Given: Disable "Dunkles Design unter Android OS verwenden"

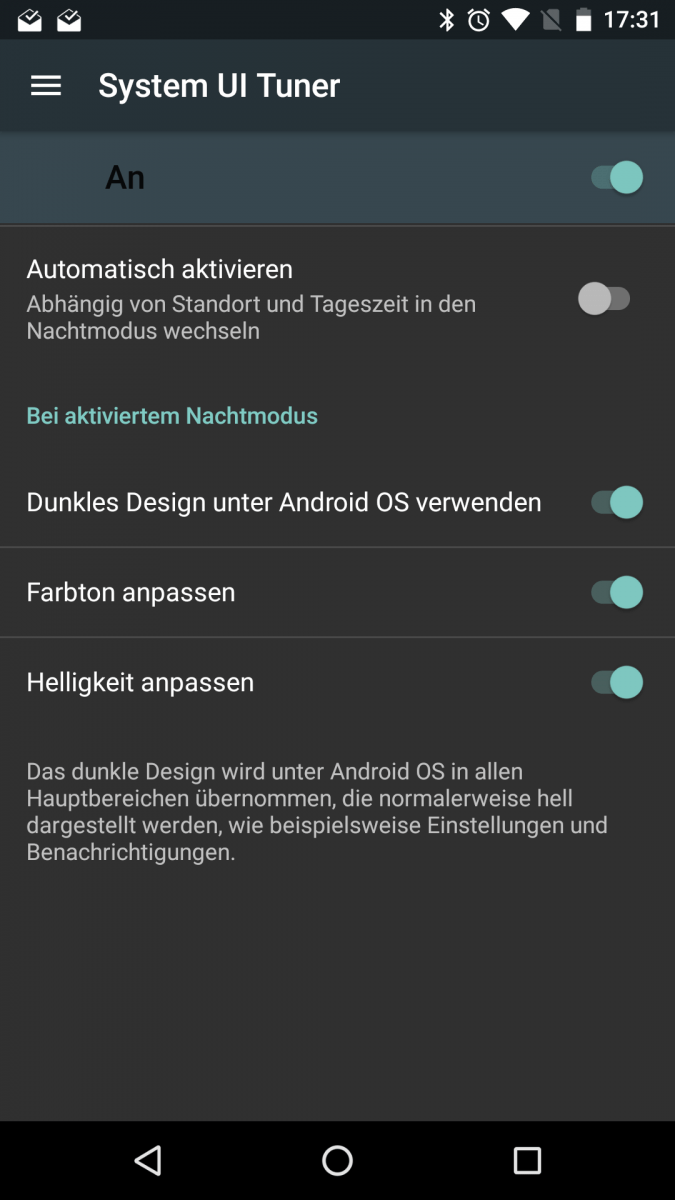Looking at the screenshot, I should (615, 502).
